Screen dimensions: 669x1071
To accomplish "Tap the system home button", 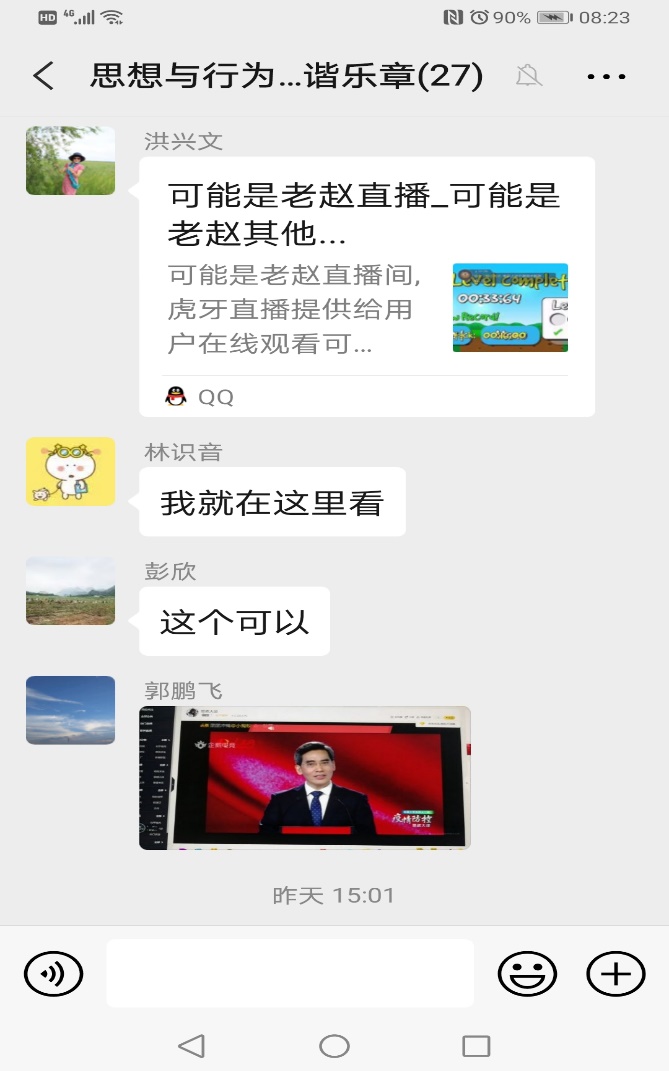I will (x=334, y=1046).
